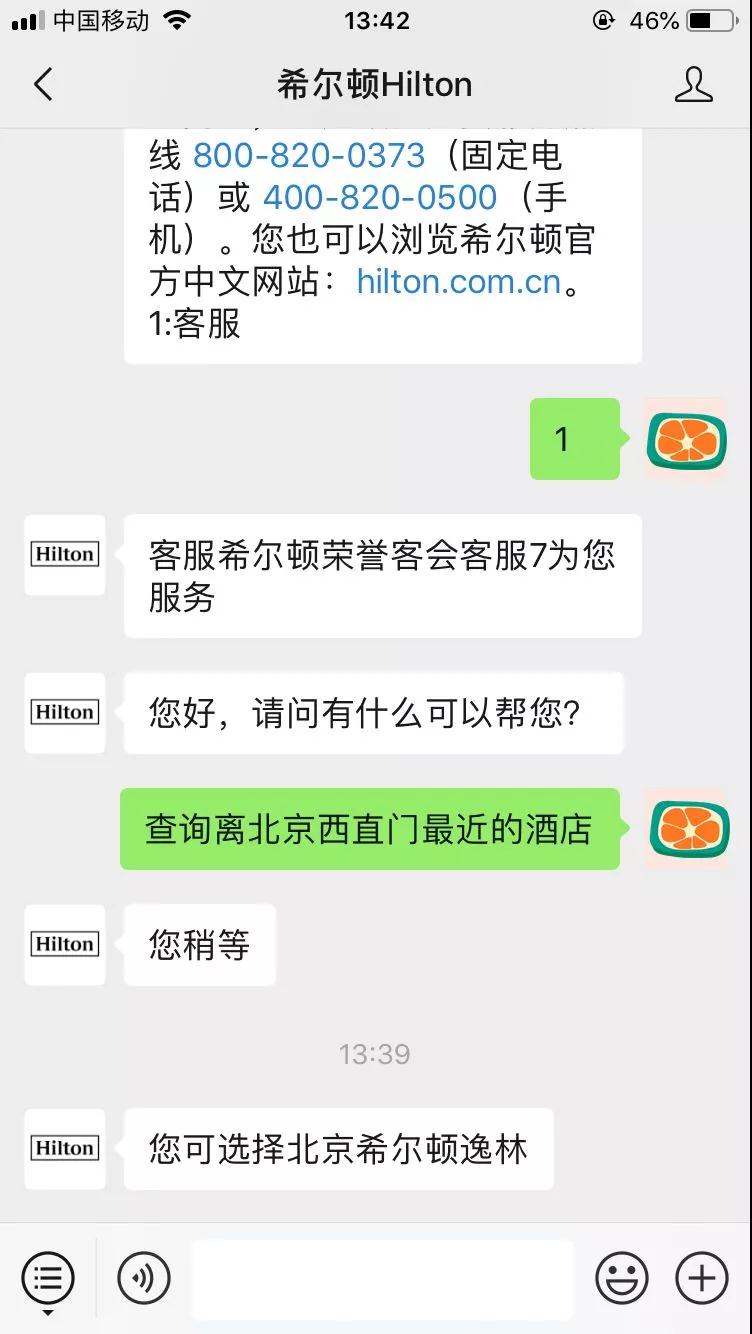Call the landline hotline 800-820-0373
Viewport: 752px width, 1334px height.
(x=309, y=156)
